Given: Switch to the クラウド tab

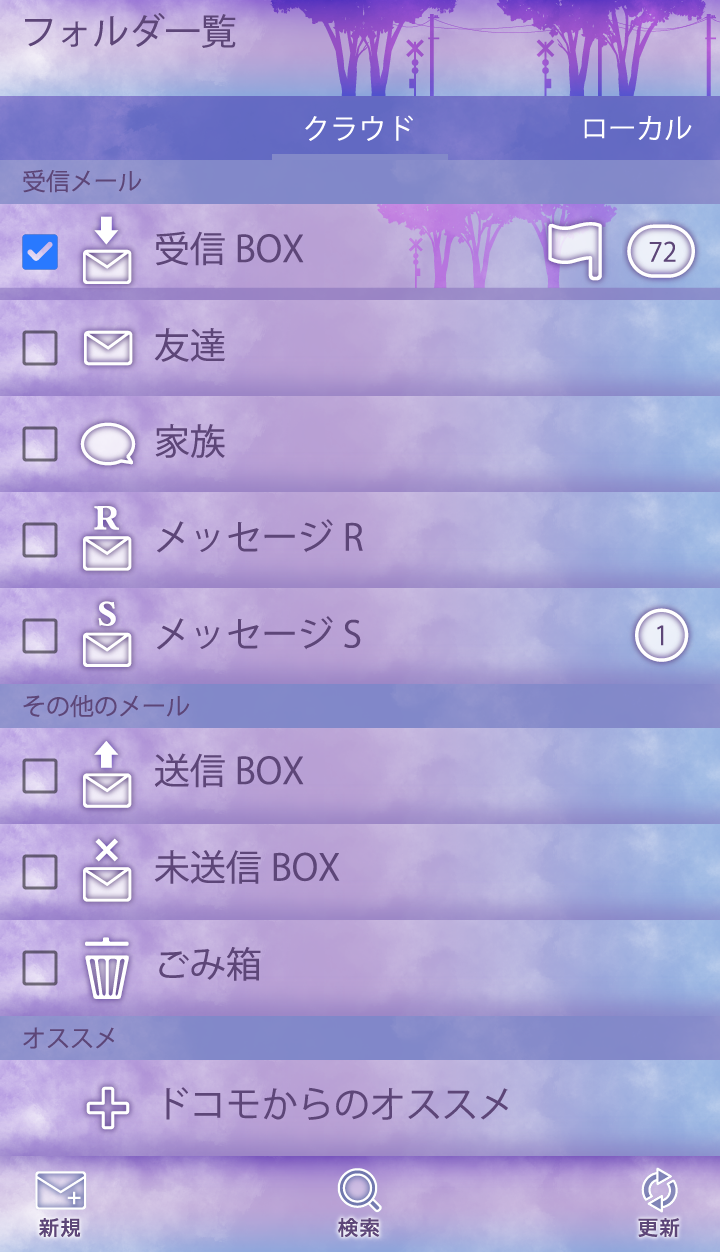Looking at the screenshot, I should pos(359,129).
